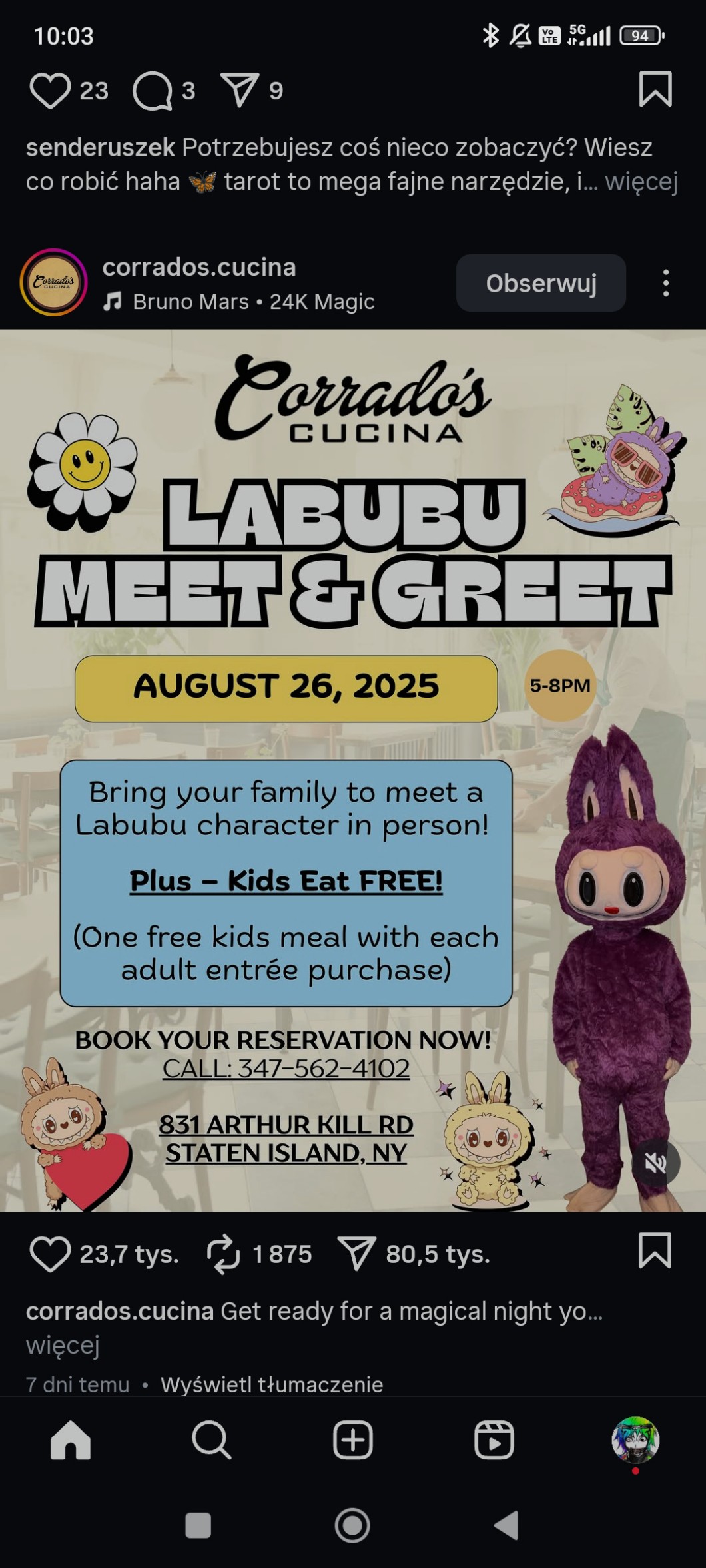Like the corrados.cucina post
The height and width of the screenshot is (1568, 706).
click(x=50, y=1254)
